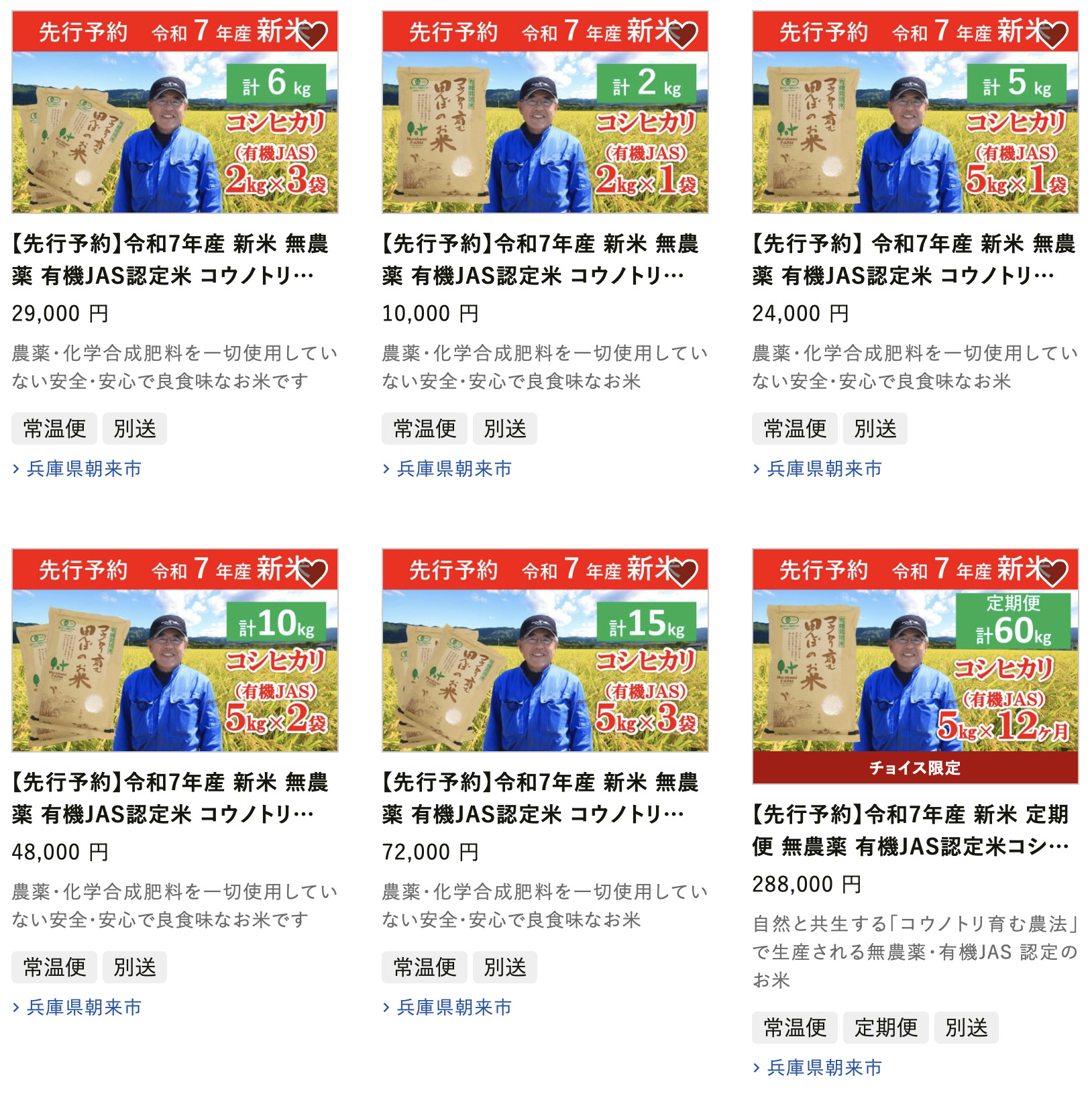Viewport: 1092px width, 1098px height.
Task: Open the 48,000 yen rice product card
Action: [x=170, y=798]
